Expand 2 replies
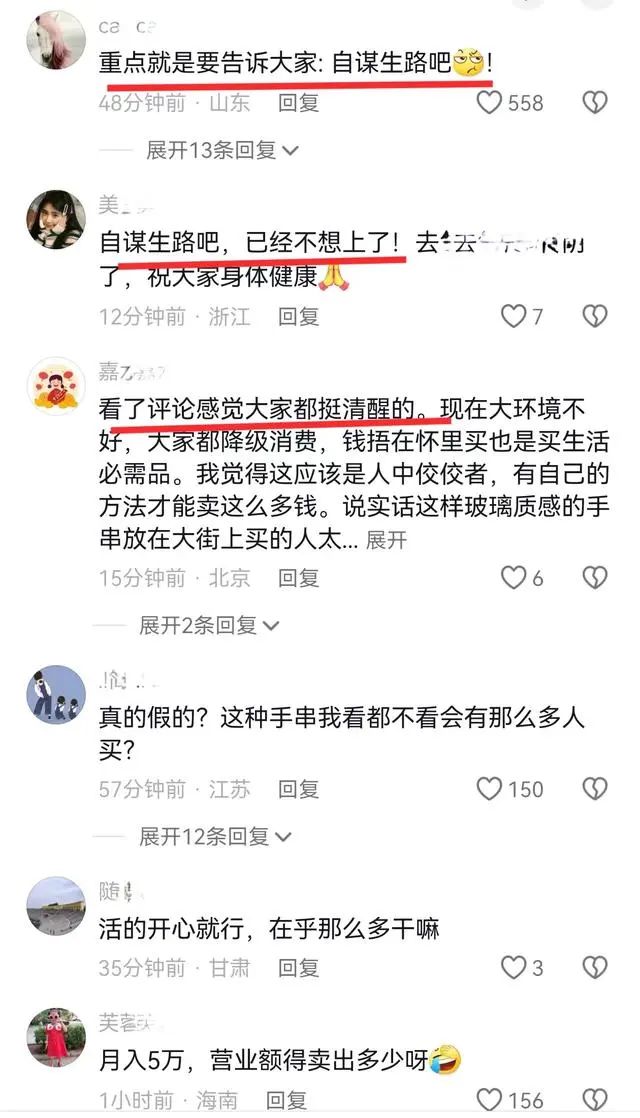The width and height of the screenshot is (640, 1118). 210,626
